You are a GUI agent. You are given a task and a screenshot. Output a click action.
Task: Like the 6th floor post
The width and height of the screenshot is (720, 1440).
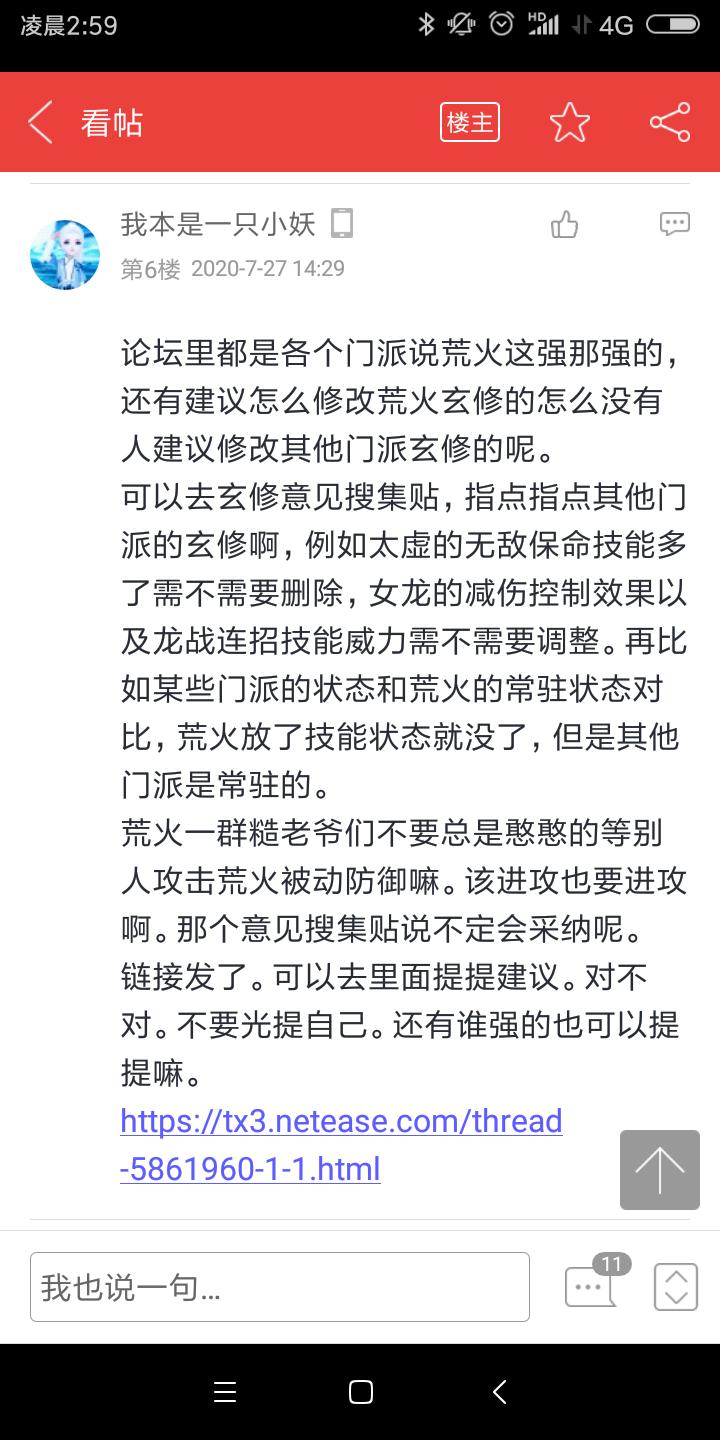[565, 224]
